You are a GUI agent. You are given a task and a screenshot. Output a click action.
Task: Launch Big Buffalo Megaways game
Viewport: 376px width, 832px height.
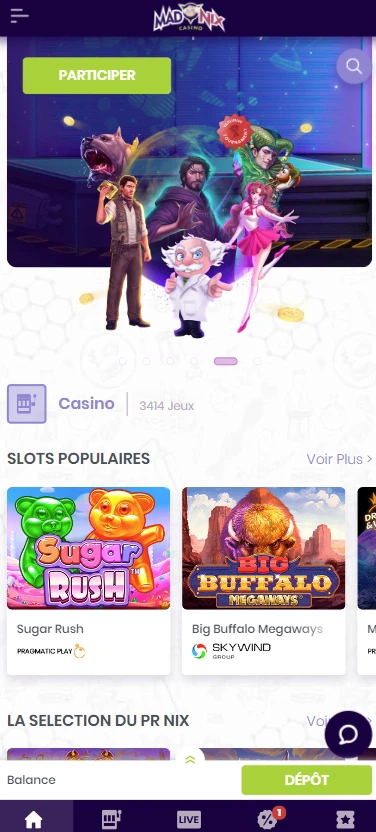coord(264,580)
